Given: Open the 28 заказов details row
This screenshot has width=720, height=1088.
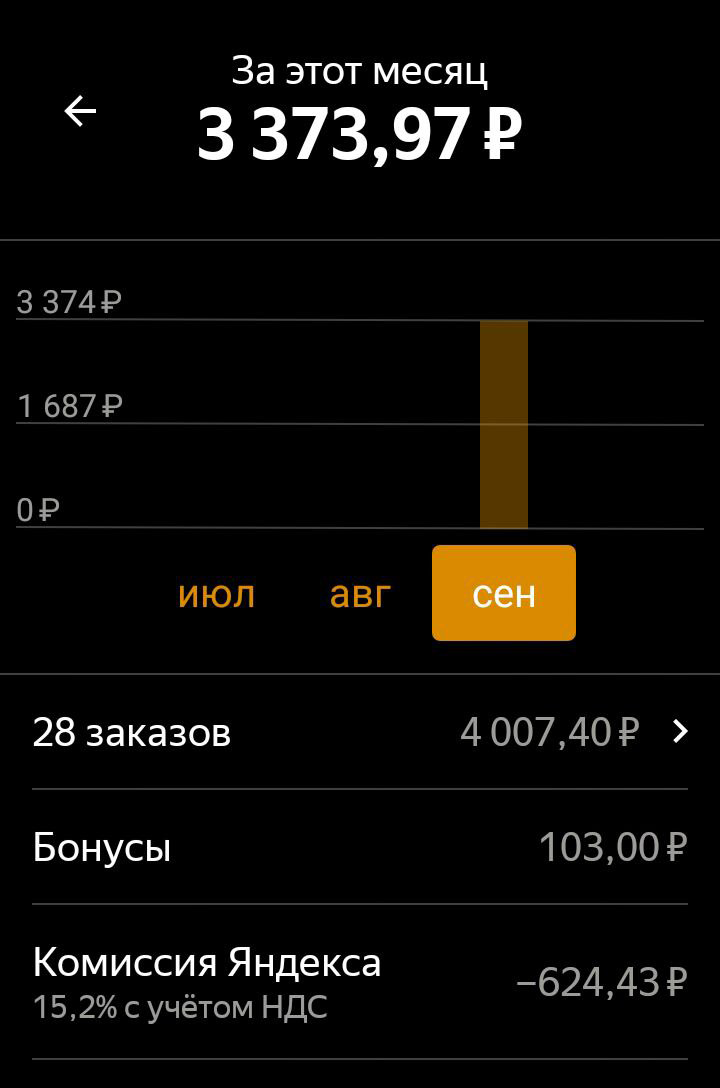Looking at the screenshot, I should pos(360,732).
